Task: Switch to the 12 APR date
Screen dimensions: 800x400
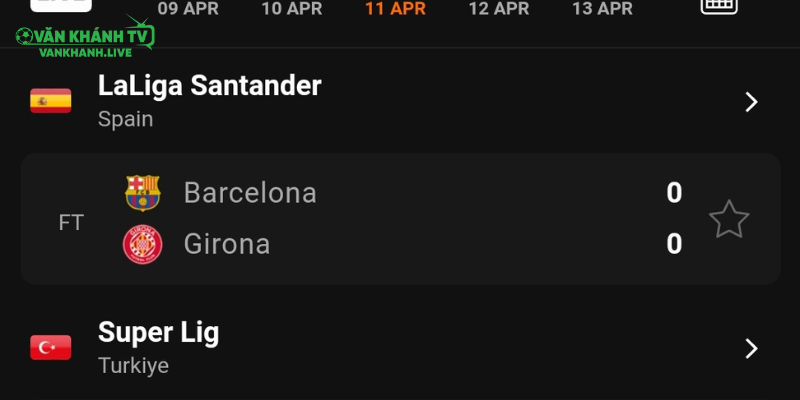Action: tap(499, 9)
